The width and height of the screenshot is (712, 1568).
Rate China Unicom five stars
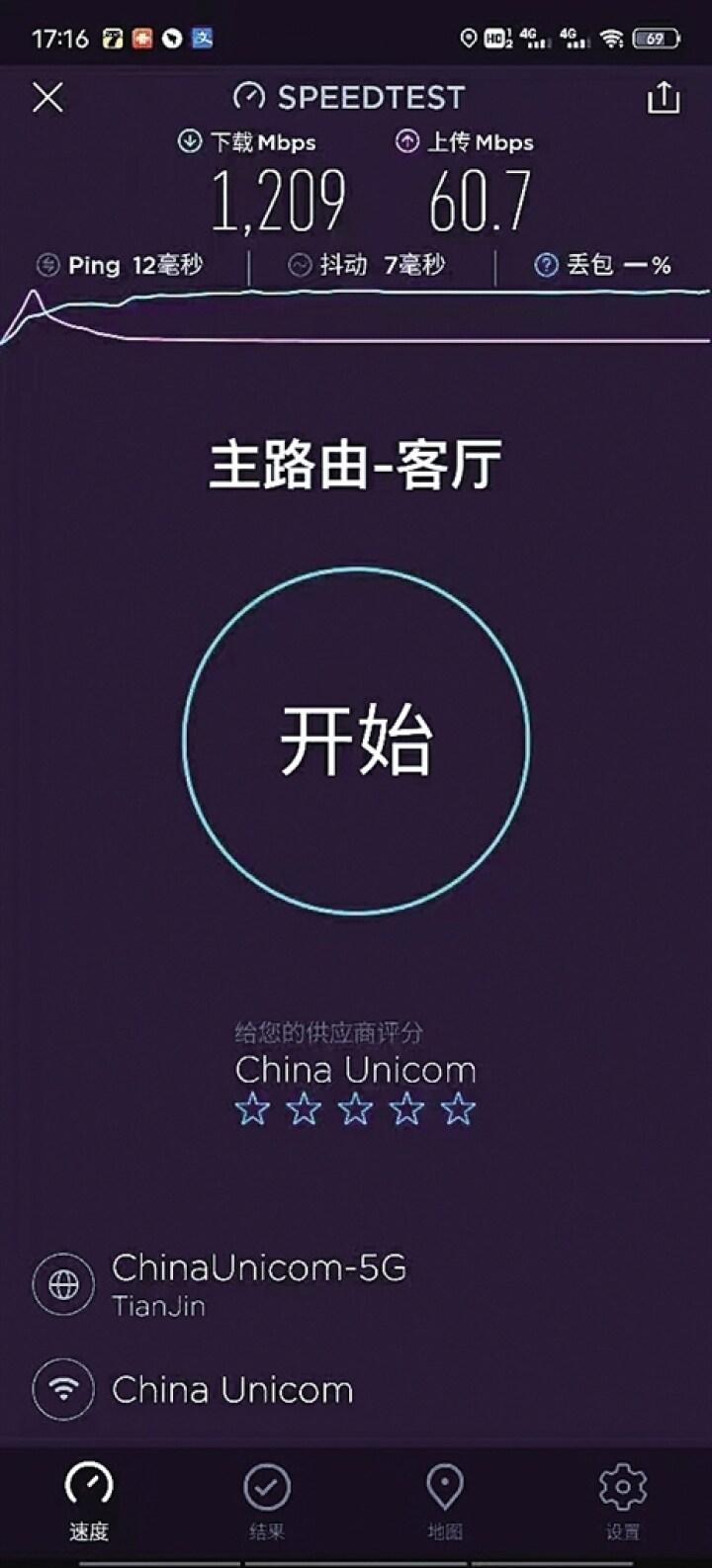click(x=458, y=1109)
